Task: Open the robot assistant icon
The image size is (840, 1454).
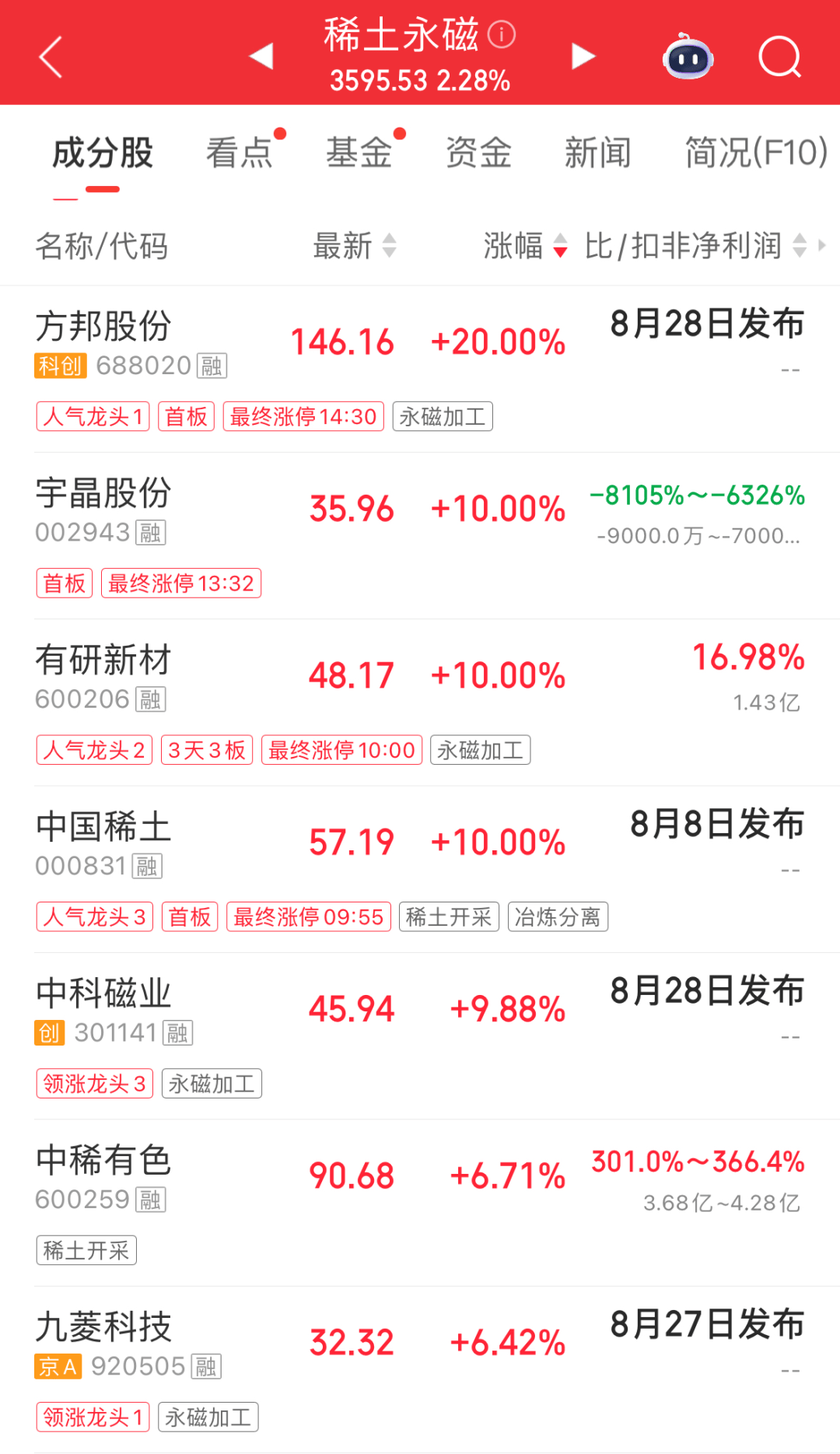Action: pyautogui.click(x=688, y=56)
